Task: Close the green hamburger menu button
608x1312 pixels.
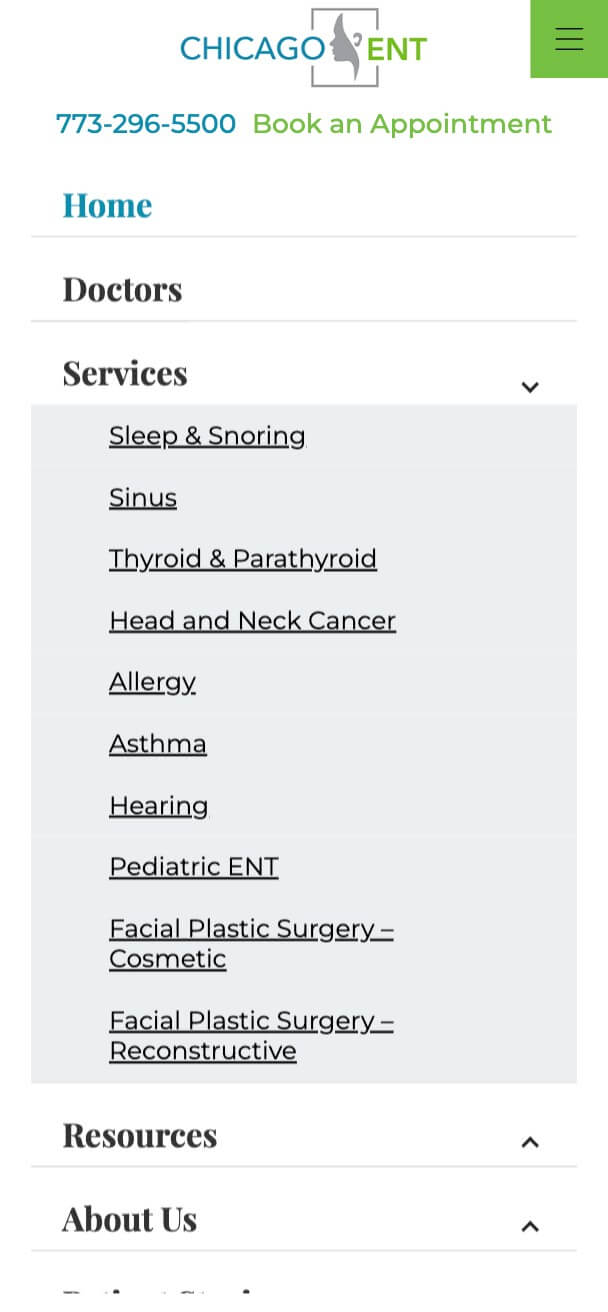Action: pos(569,39)
